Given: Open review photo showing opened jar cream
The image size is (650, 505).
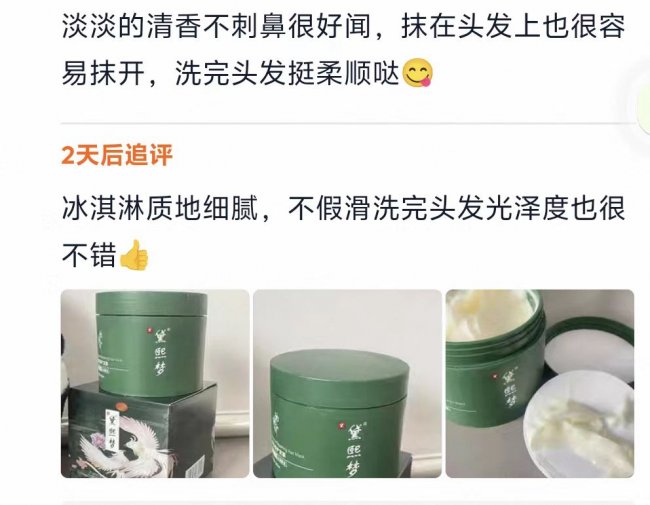Looking at the screenshot, I should pos(539,383).
